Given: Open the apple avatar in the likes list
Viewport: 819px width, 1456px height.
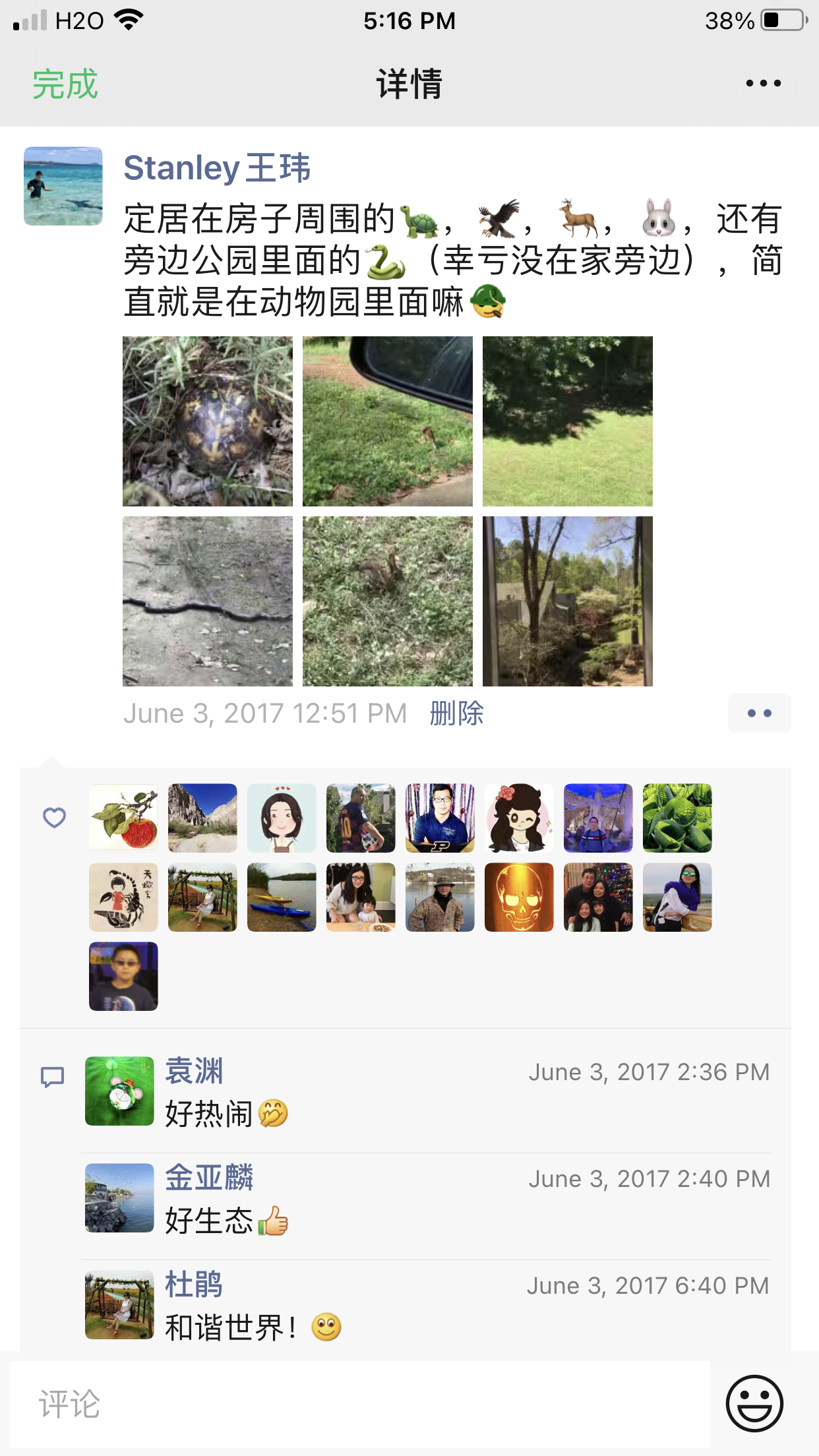Looking at the screenshot, I should pyautogui.click(x=123, y=818).
